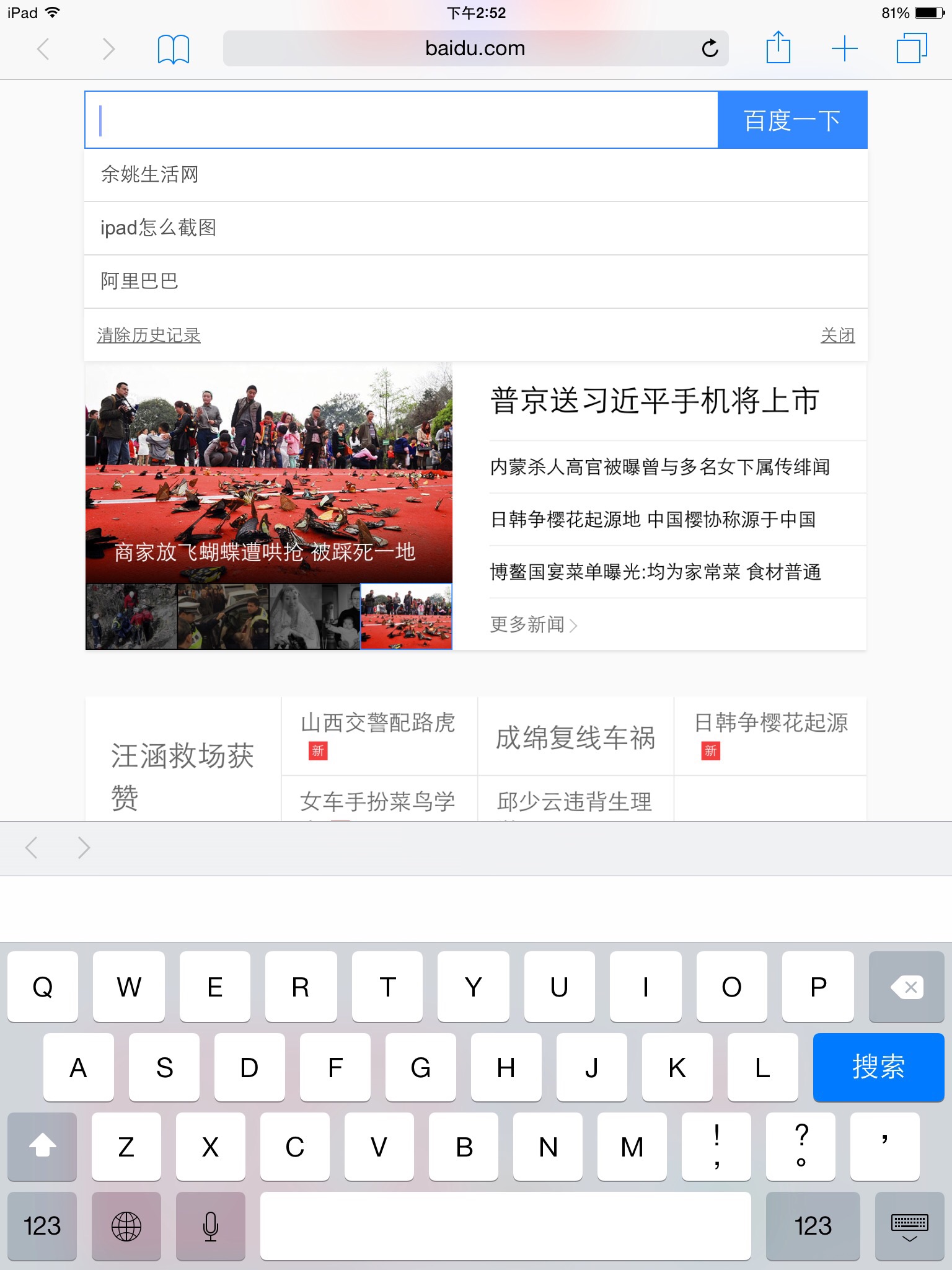
Task: Add a new Safari tab
Action: pos(844,48)
